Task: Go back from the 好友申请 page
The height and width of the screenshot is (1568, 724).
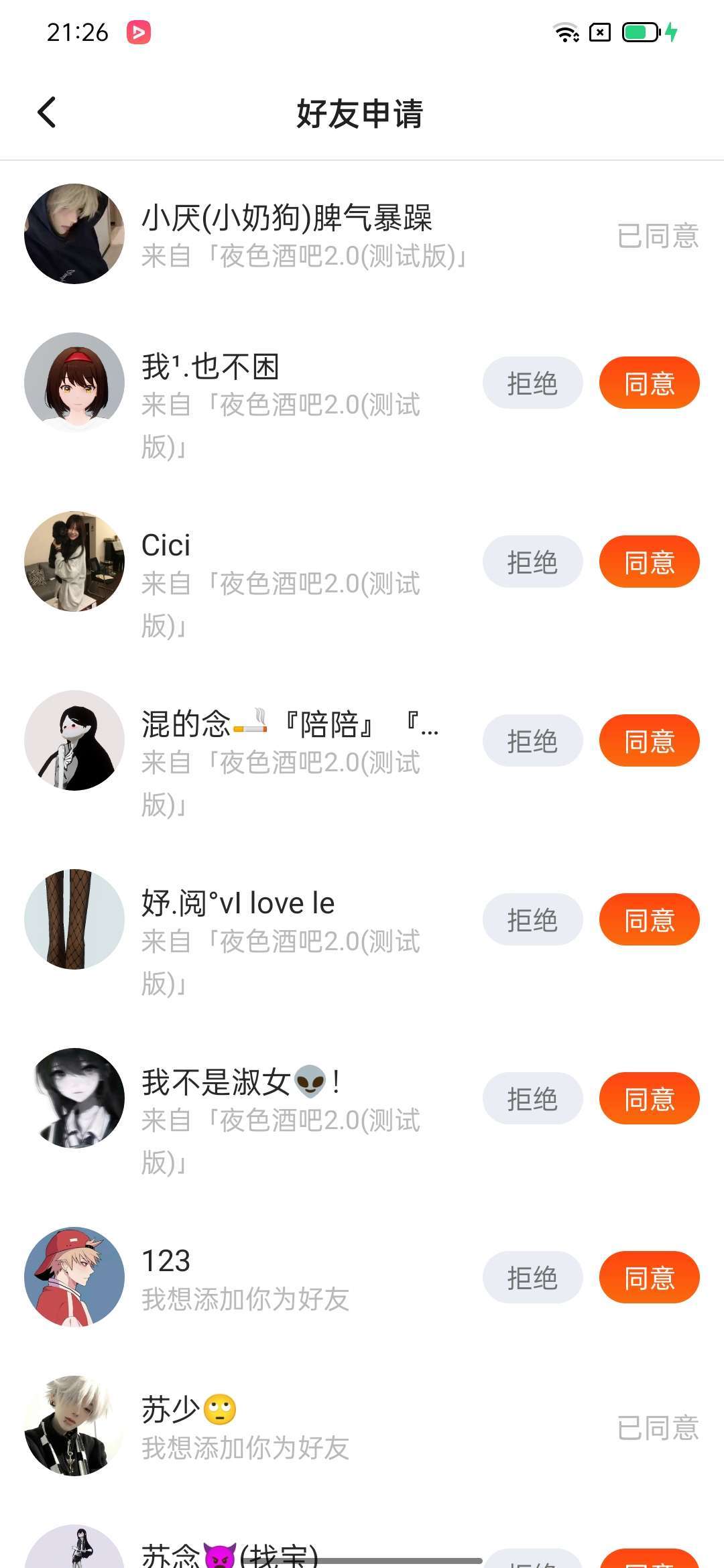Action: click(47, 113)
